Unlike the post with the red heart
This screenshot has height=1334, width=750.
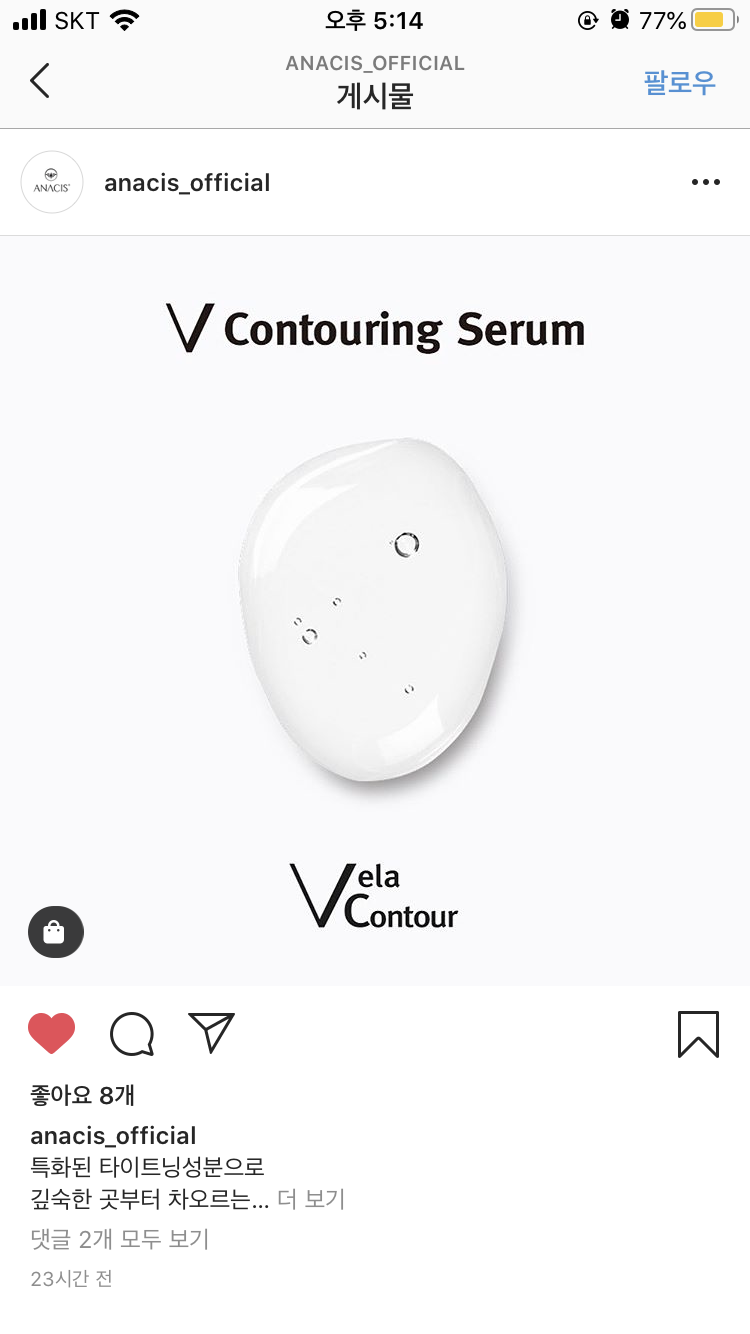(x=52, y=1033)
